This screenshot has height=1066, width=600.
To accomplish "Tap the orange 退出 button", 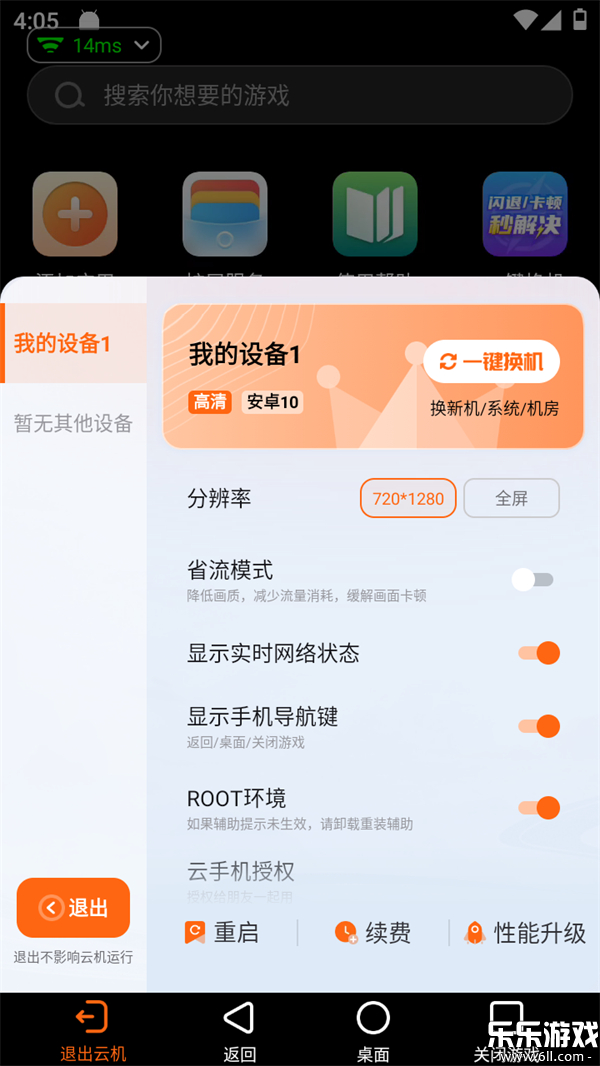I will pyautogui.click(x=73, y=908).
